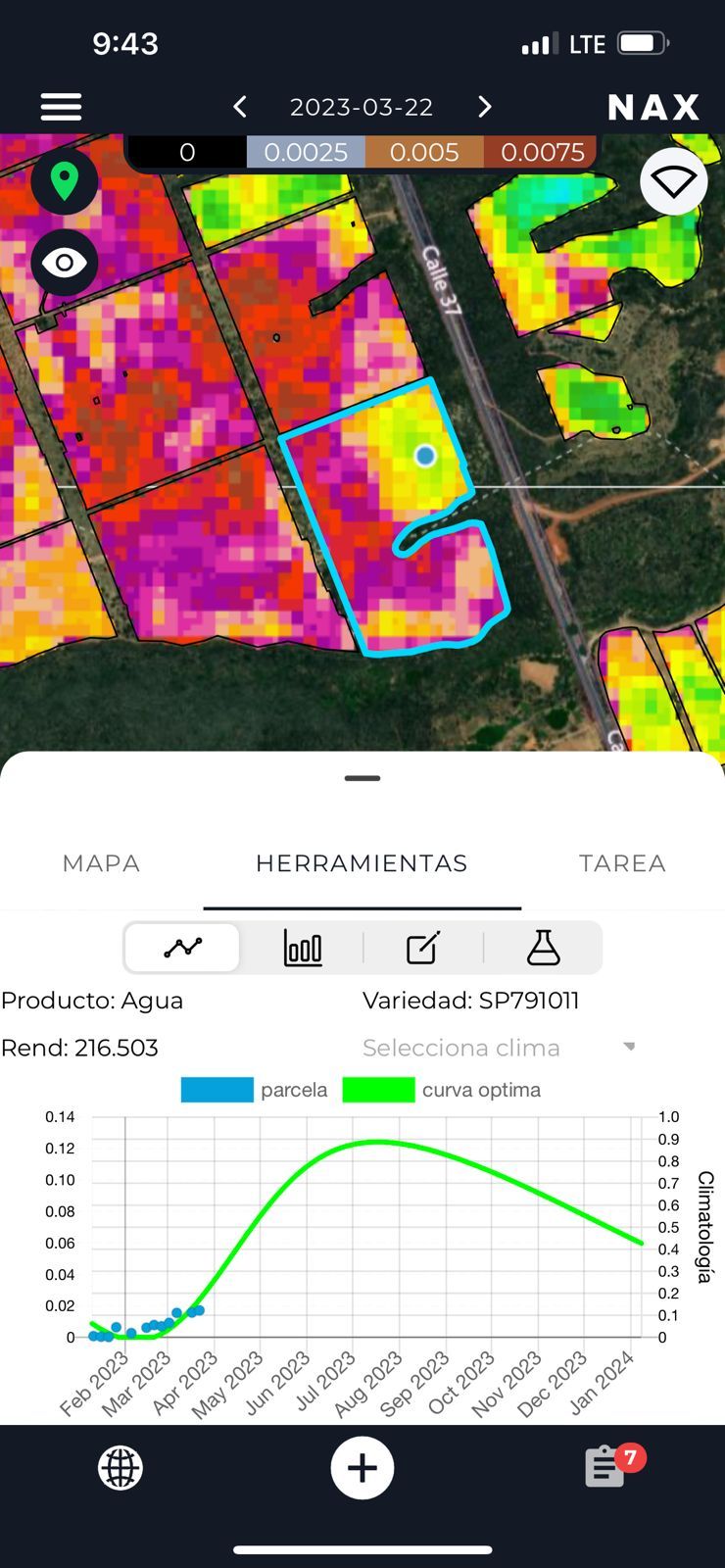The image size is (725, 1568).
Task: Switch to the TAREA tab
Action: tap(622, 863)
